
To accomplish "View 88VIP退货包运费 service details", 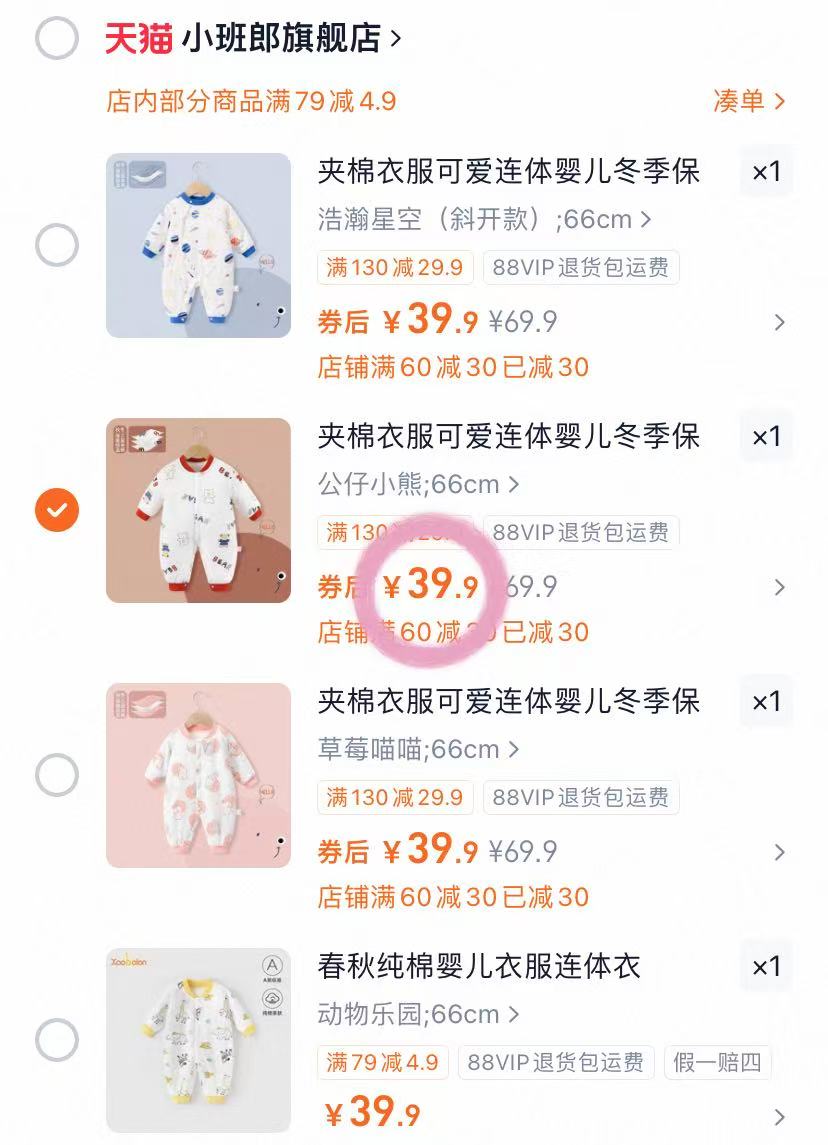I will click(x=581, y=267).
